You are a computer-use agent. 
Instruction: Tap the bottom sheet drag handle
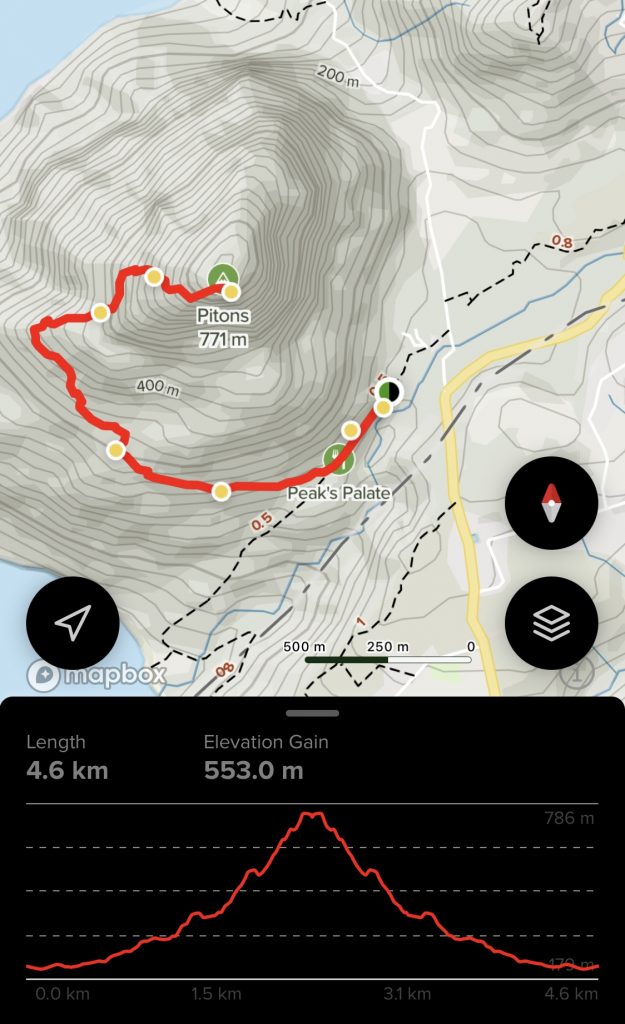[312, 714]
